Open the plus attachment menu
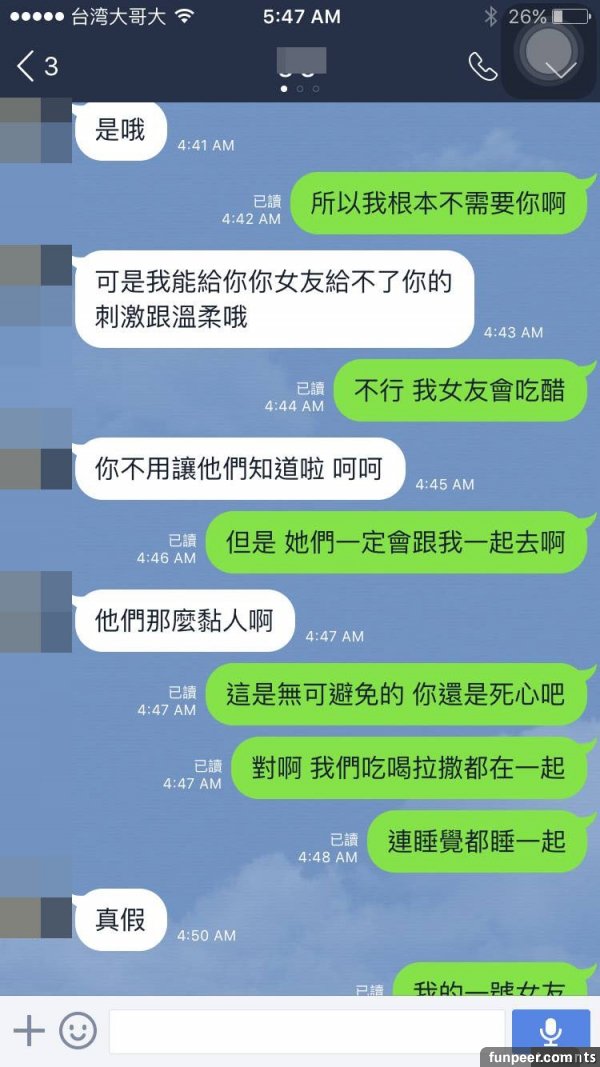600x1067 pixels. [29, 1030]
